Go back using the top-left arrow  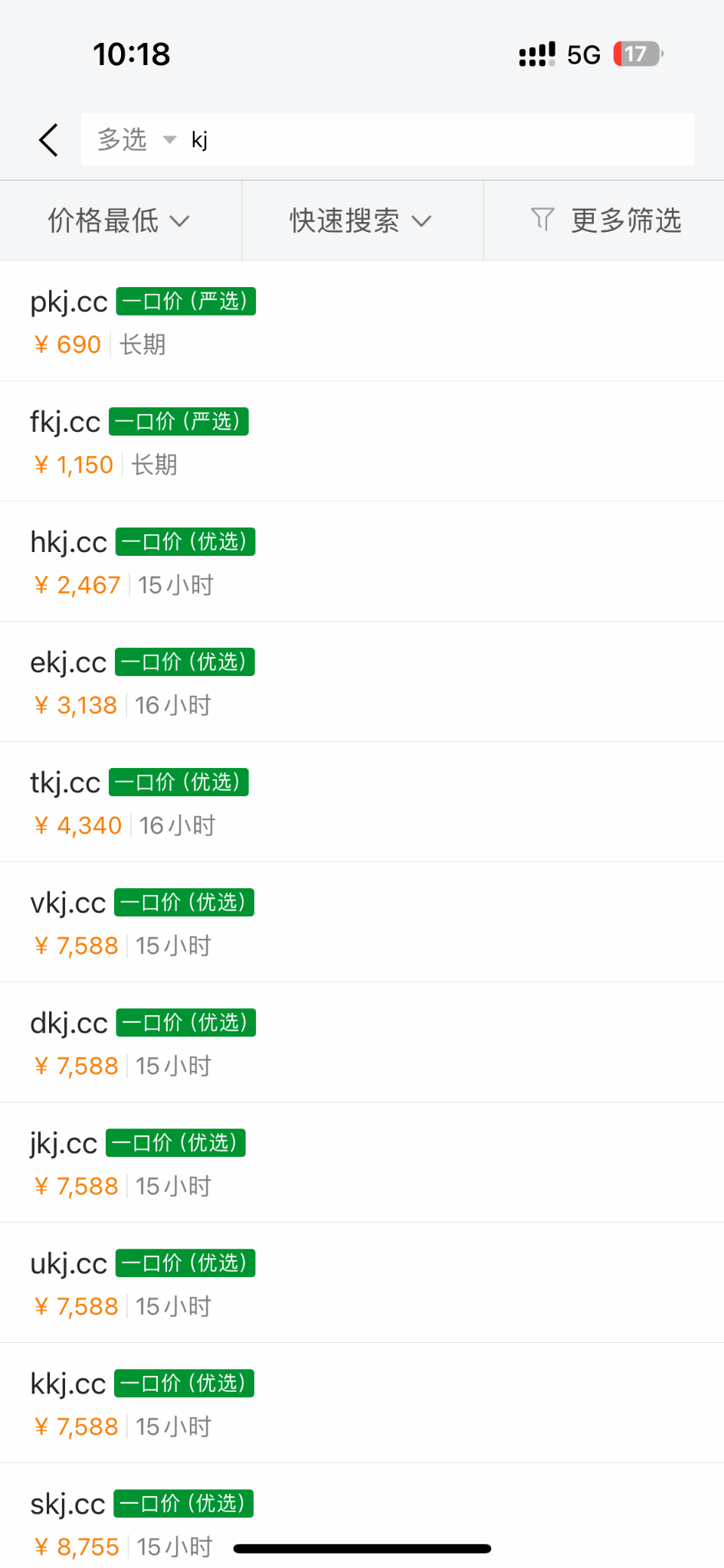pos(48,140)
